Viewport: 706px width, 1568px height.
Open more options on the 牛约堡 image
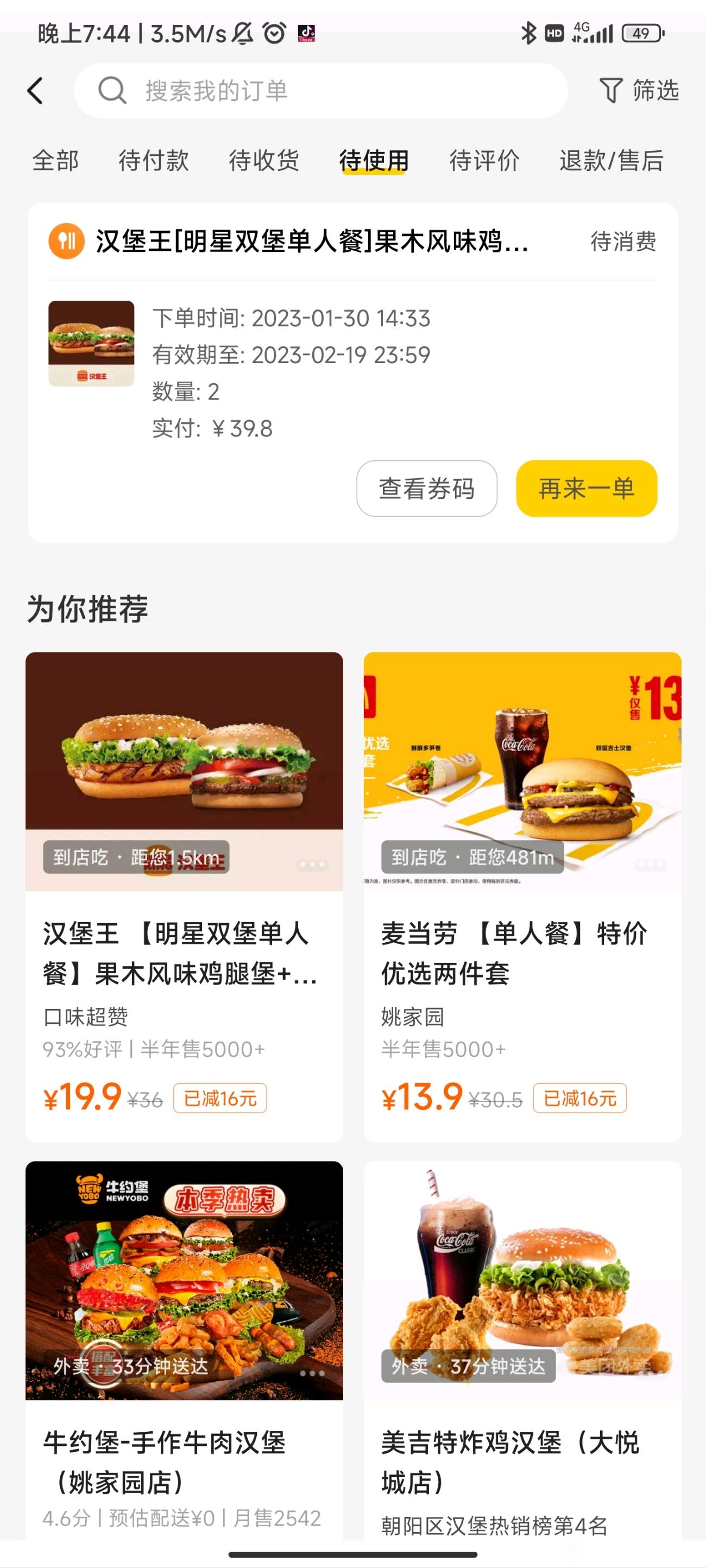pos(312,1373)
